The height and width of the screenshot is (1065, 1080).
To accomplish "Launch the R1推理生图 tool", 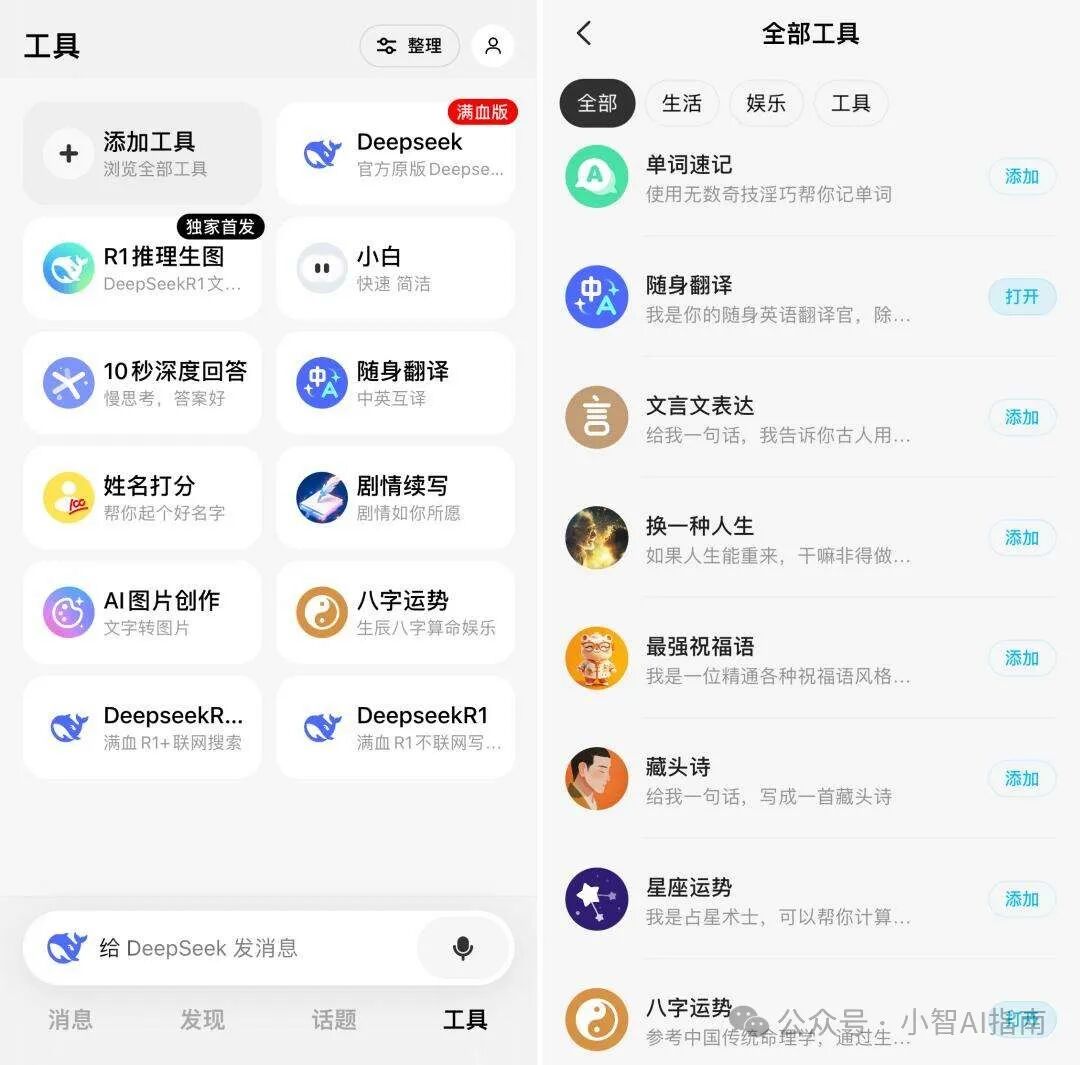I will (142, 268).
